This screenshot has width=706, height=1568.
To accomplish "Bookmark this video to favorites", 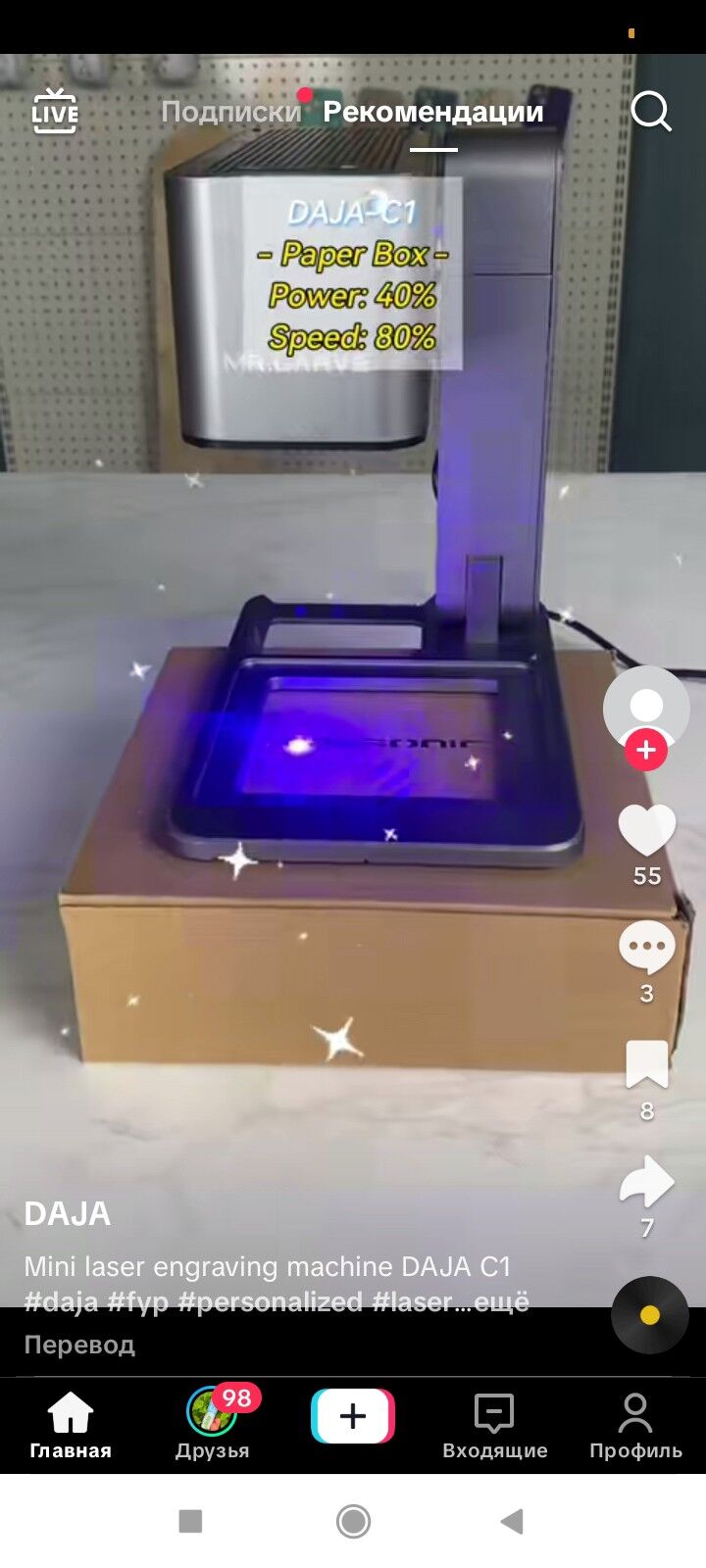I will (x=646, y=1065).
